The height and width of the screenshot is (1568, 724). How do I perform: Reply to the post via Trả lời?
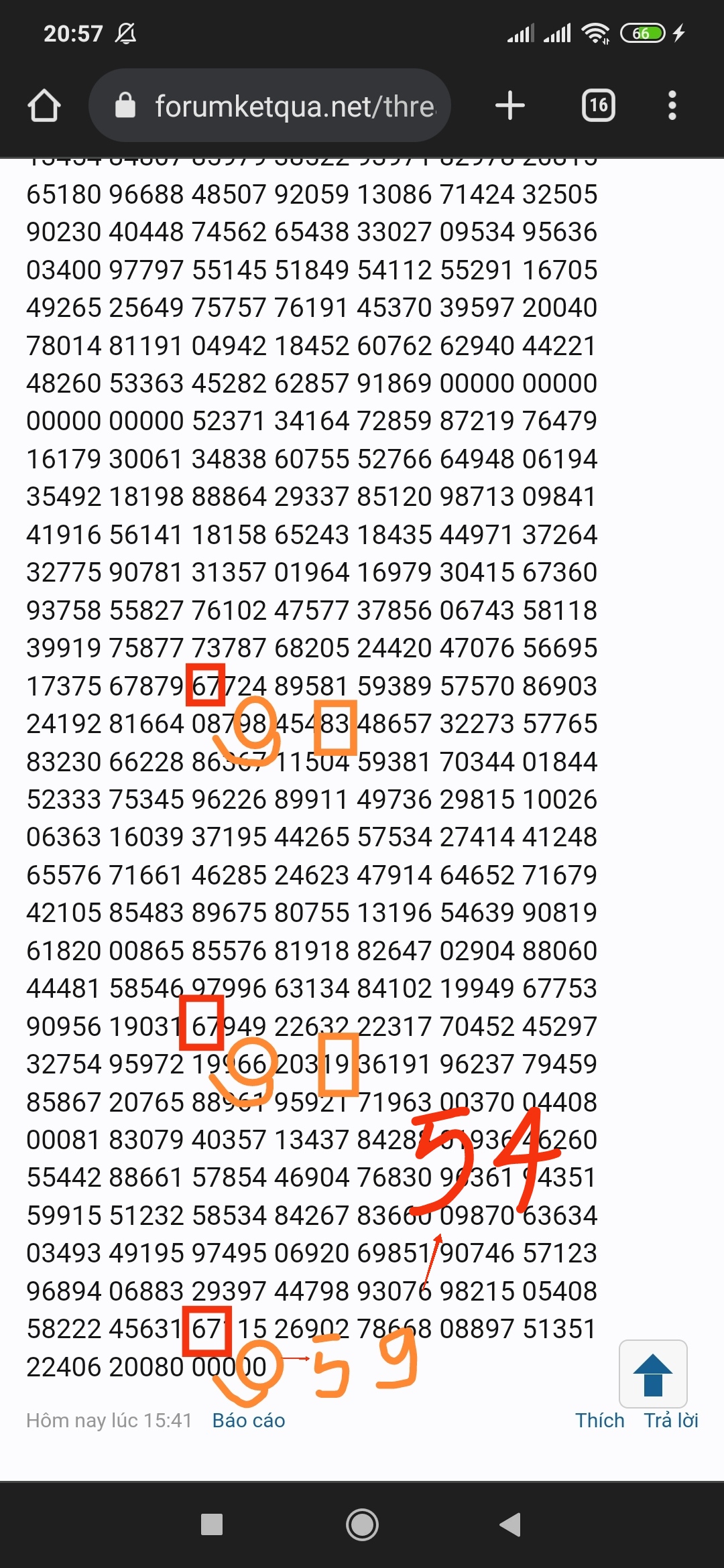(x=671, y=1421)
